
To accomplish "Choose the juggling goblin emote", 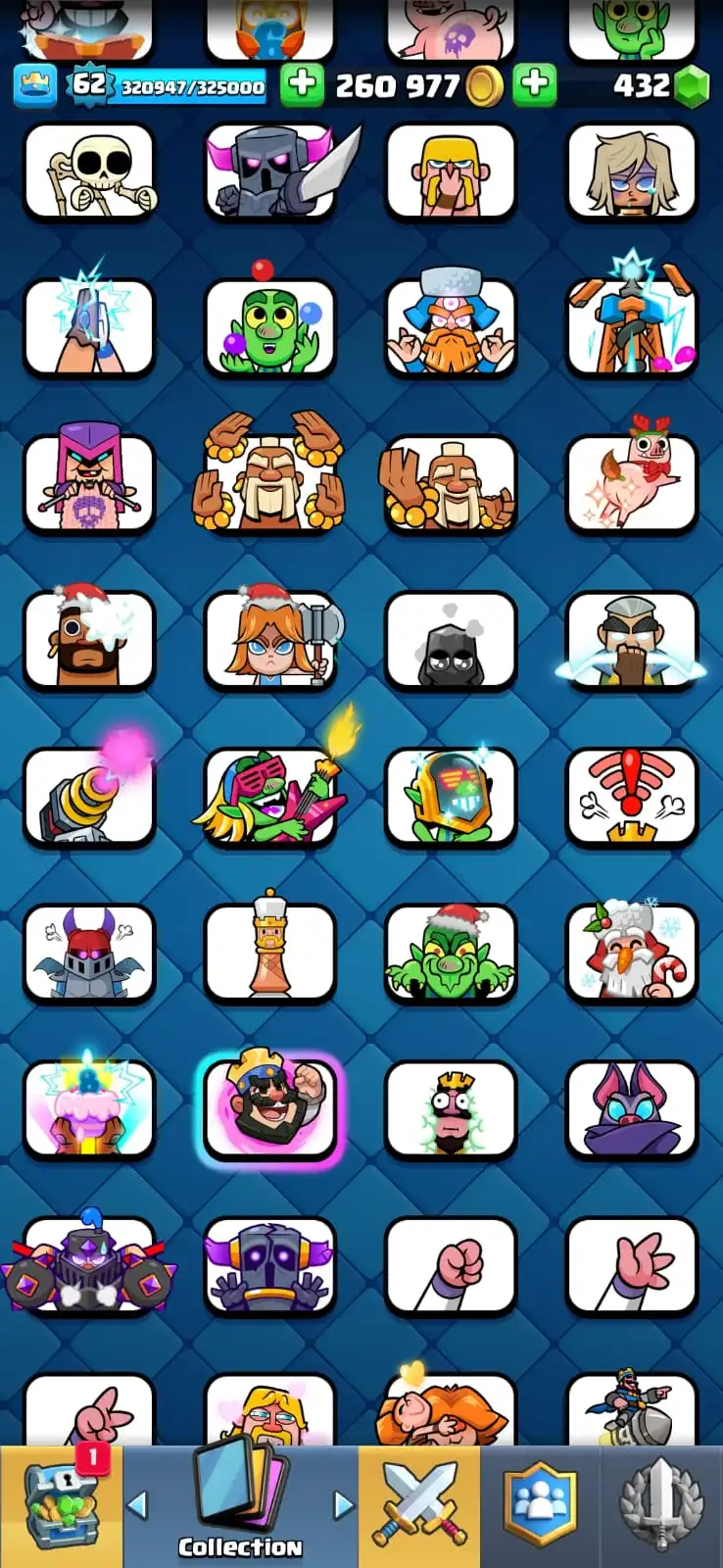I will coord(270,328).
